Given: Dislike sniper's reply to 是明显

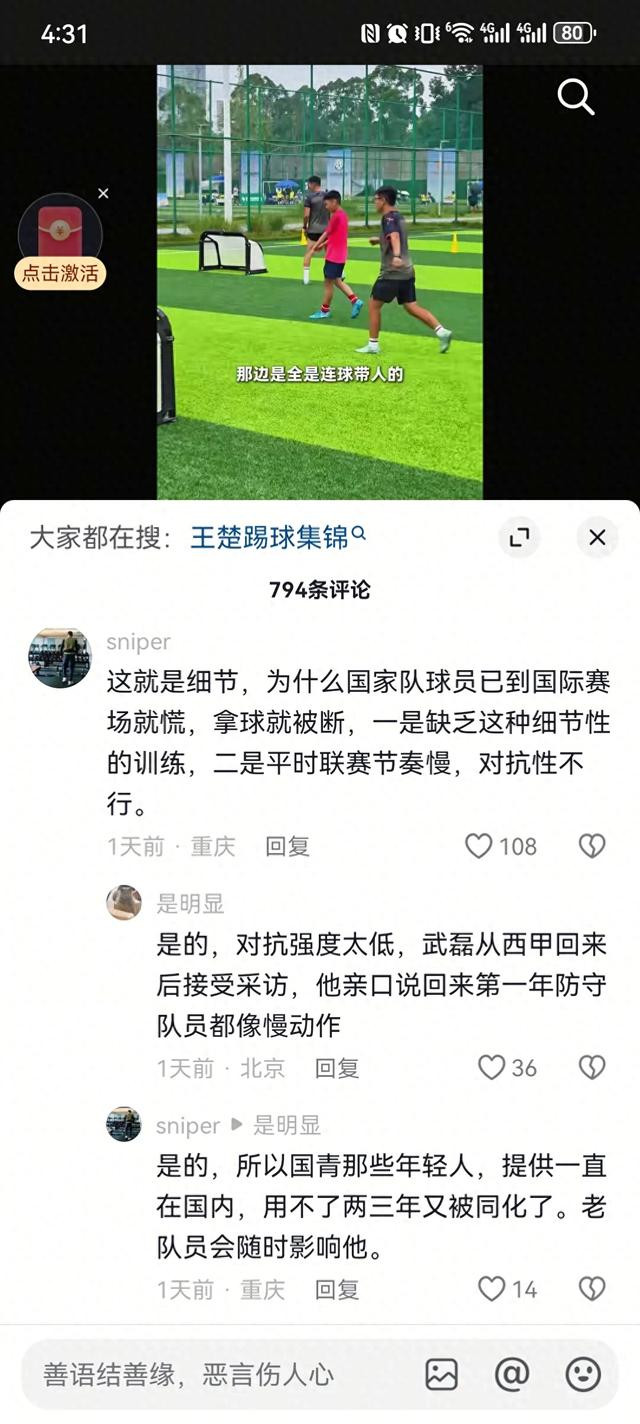Looking at the screenshot, I should 592,1289.
